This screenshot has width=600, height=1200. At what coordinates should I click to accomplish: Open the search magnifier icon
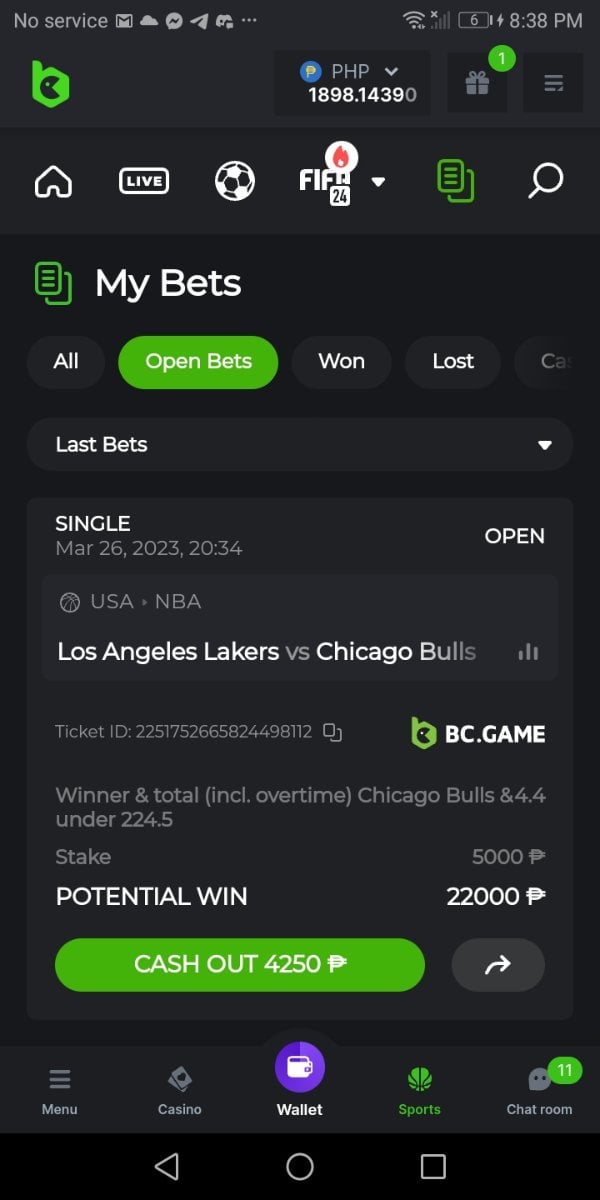click(x=545, y=181)
